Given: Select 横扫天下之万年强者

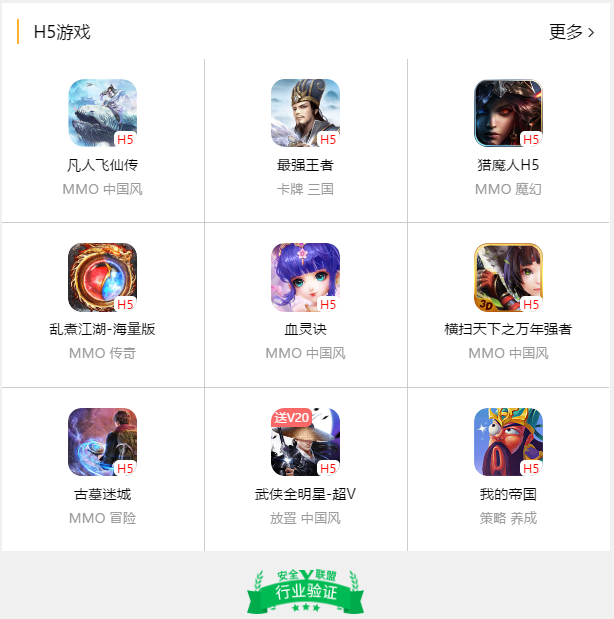Looking at the screenshot, I should (x=508, y=278).
